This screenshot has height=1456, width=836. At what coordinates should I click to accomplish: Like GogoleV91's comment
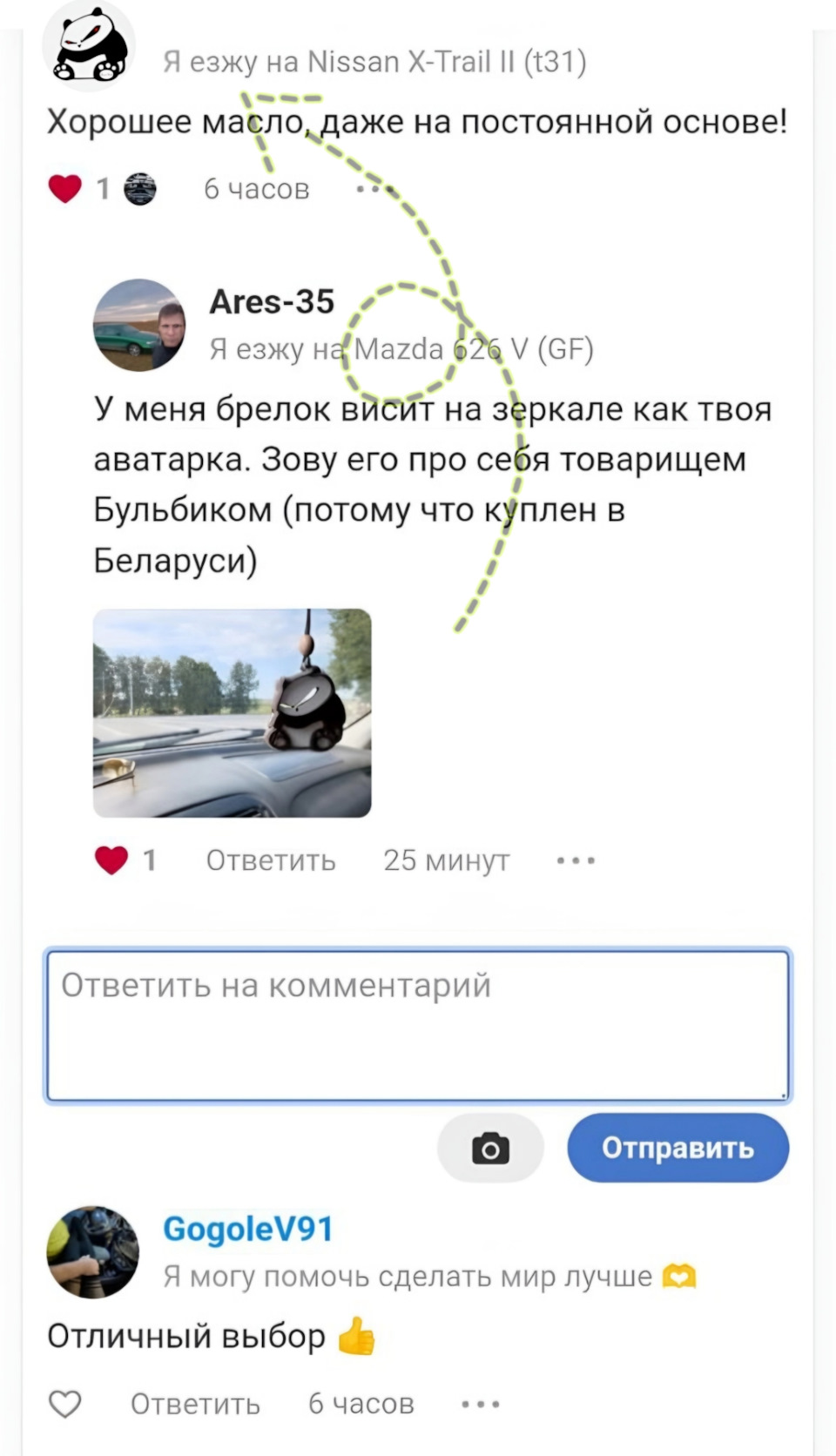click(65, 1404)
